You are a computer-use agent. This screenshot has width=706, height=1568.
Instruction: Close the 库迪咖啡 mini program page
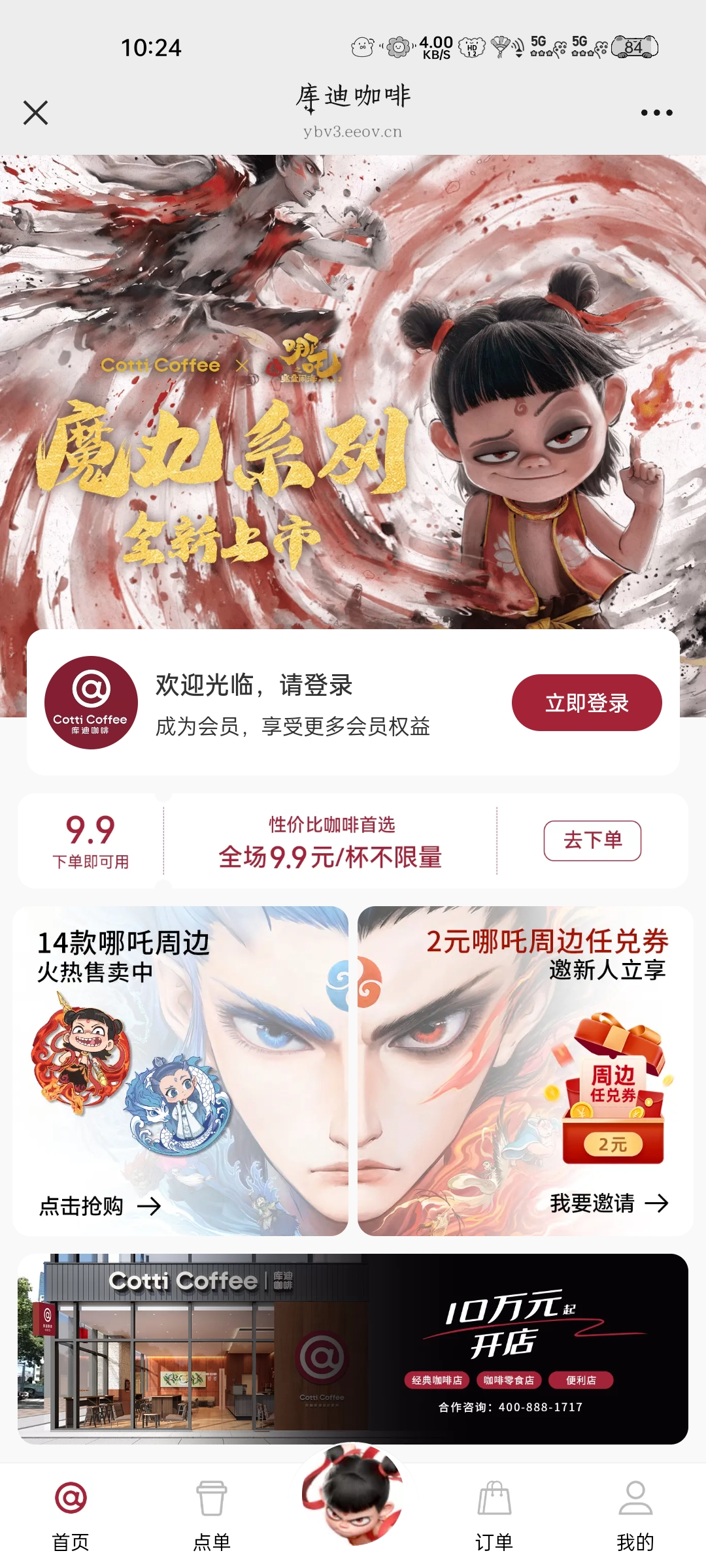click(36, 112)
